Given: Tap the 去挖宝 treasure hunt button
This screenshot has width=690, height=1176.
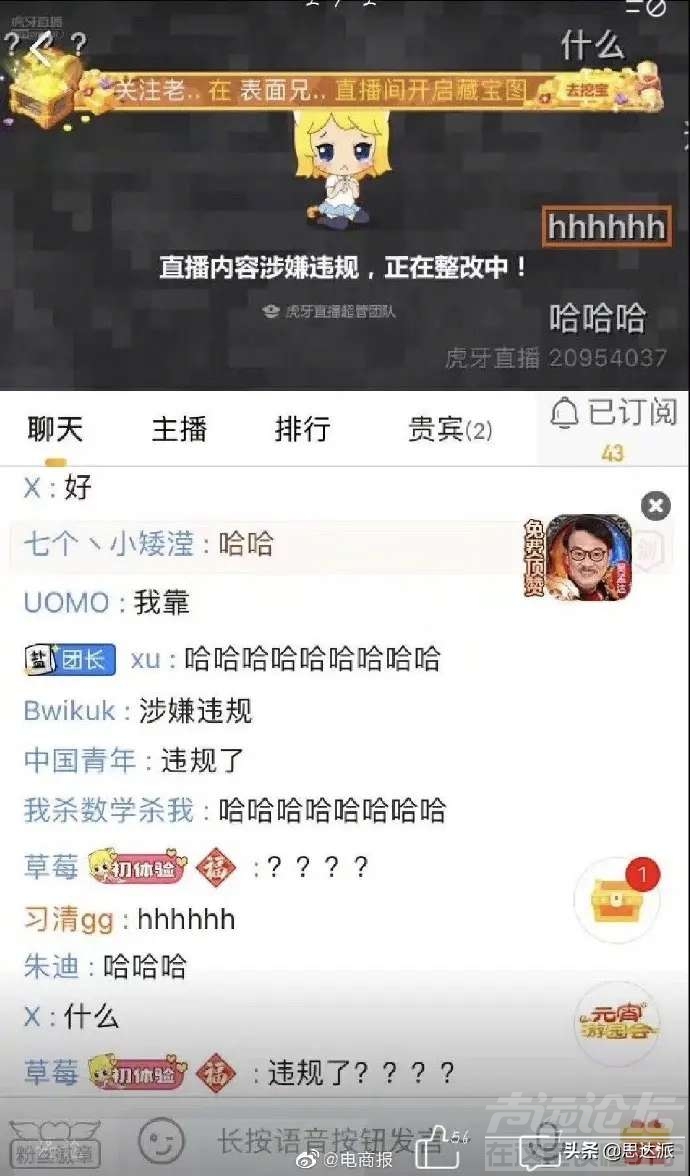Looking at the screenshot, I should (587, 90).
